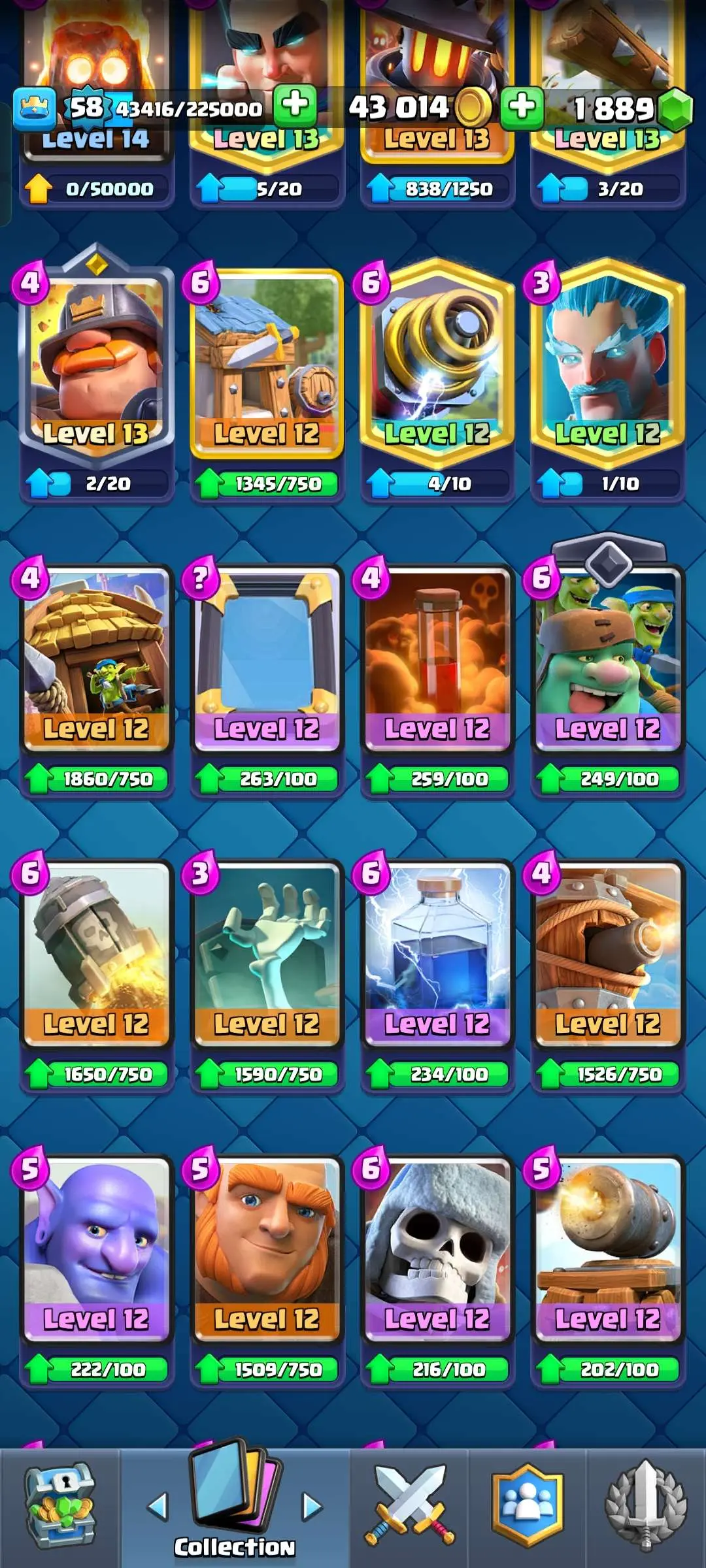Open the Bowler card
Viewport: 706px width, 1568px height.
[96, 1248]
